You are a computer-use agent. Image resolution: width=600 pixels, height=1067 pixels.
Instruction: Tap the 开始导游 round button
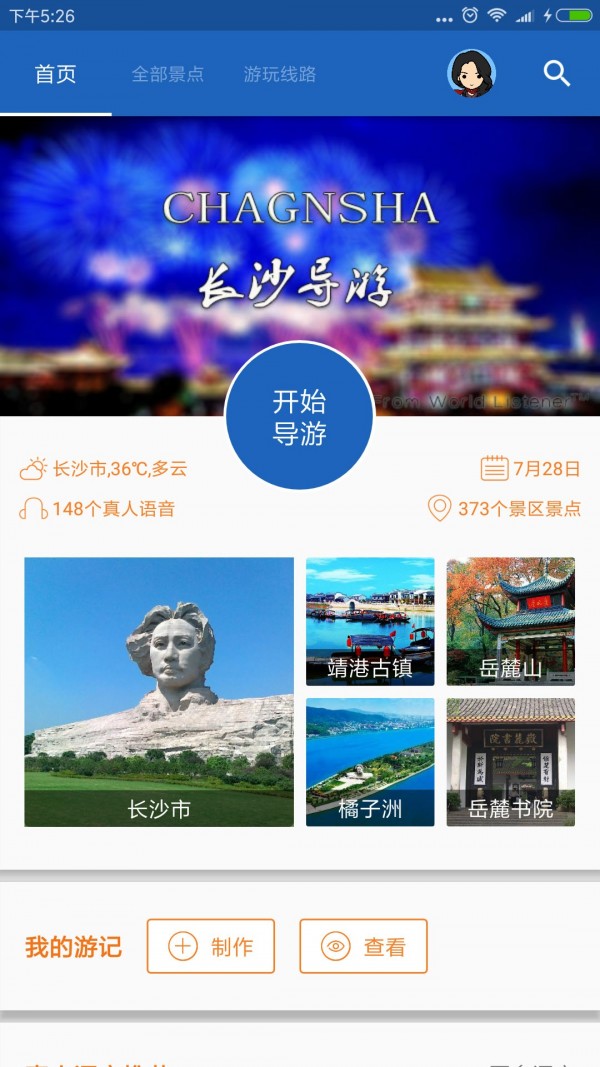point(299,416)
